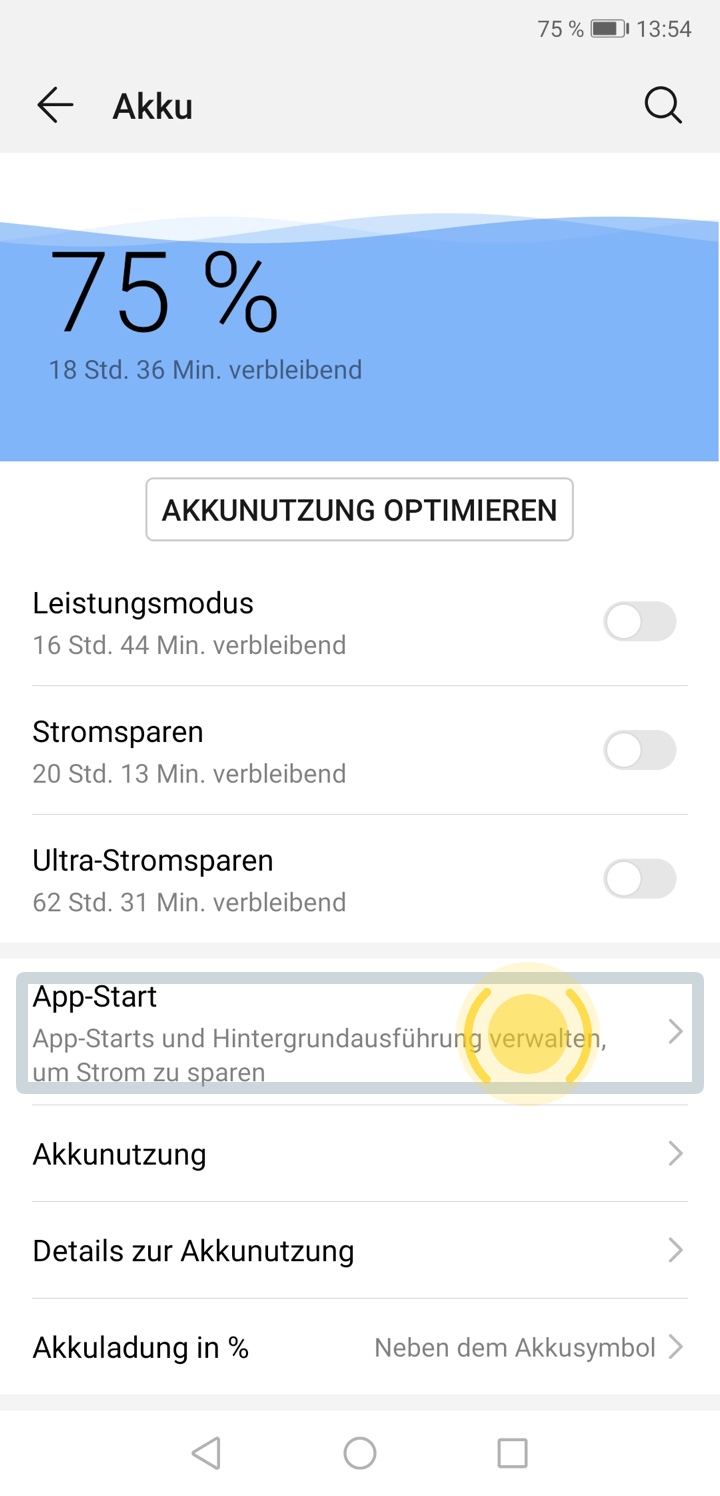Open the search magnifier icon
The height and width of the screenshot is (1496, 720).
point(663,105)
